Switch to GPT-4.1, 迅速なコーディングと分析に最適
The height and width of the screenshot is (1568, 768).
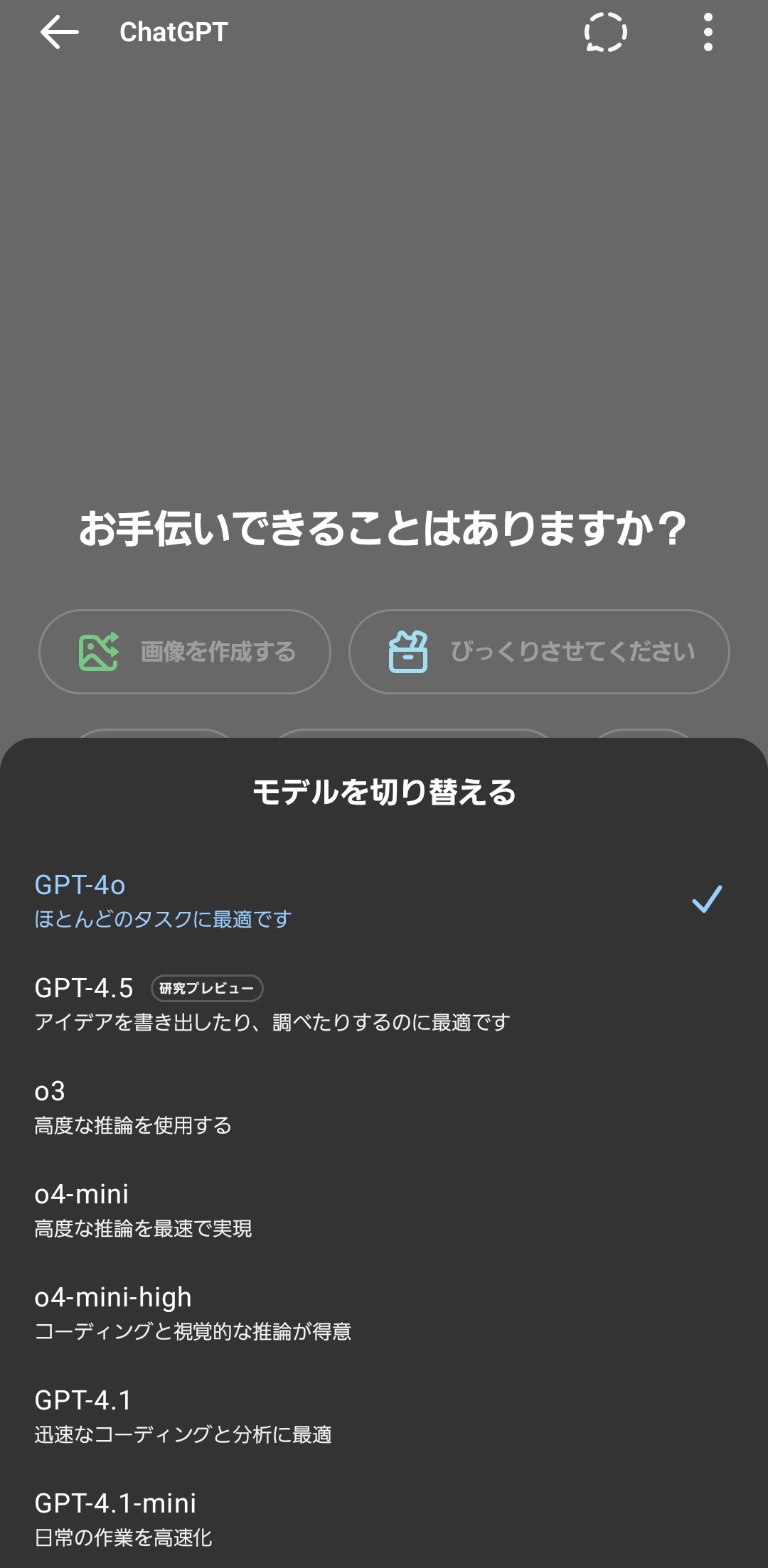click(x=384, y=1416)
